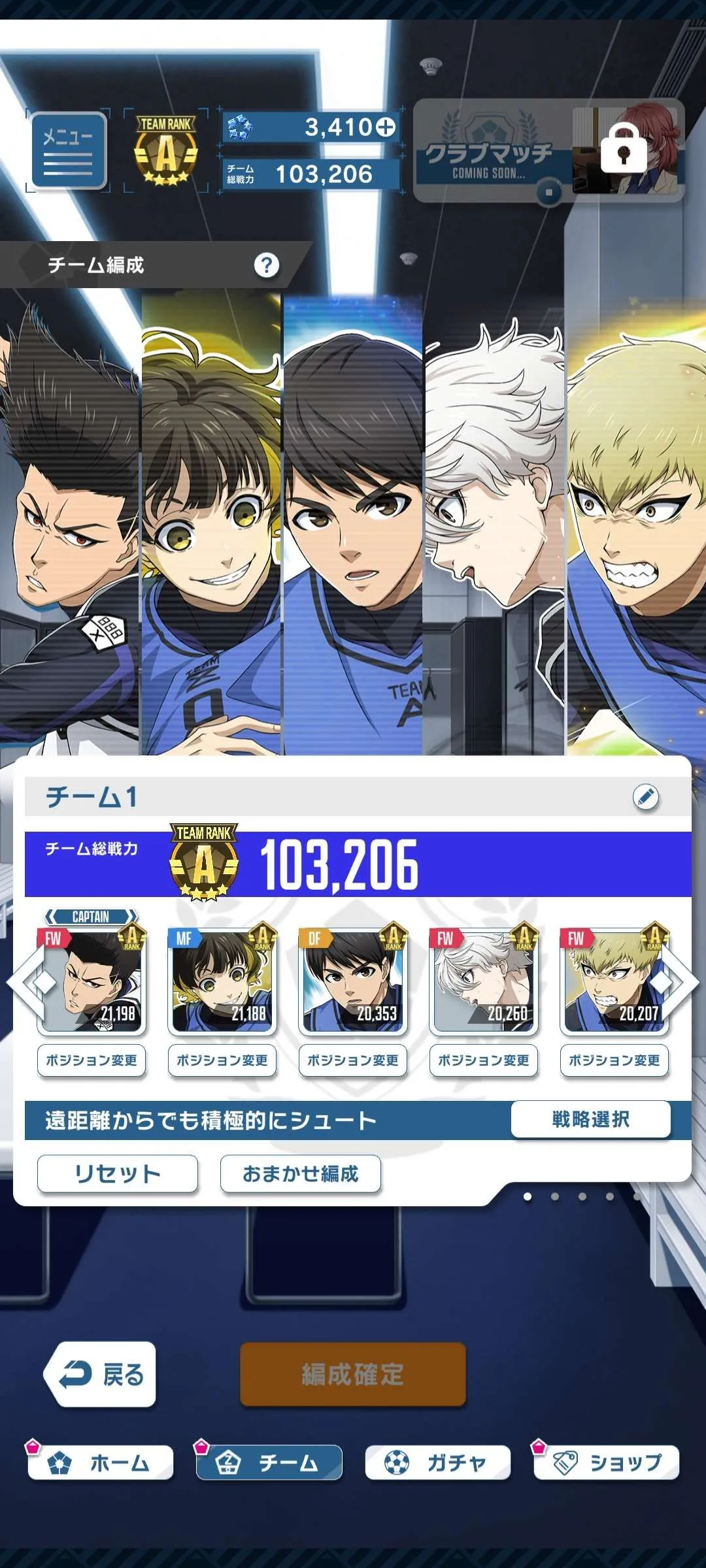
Task: Change position of the MF player
Action: coord(222,1060)
